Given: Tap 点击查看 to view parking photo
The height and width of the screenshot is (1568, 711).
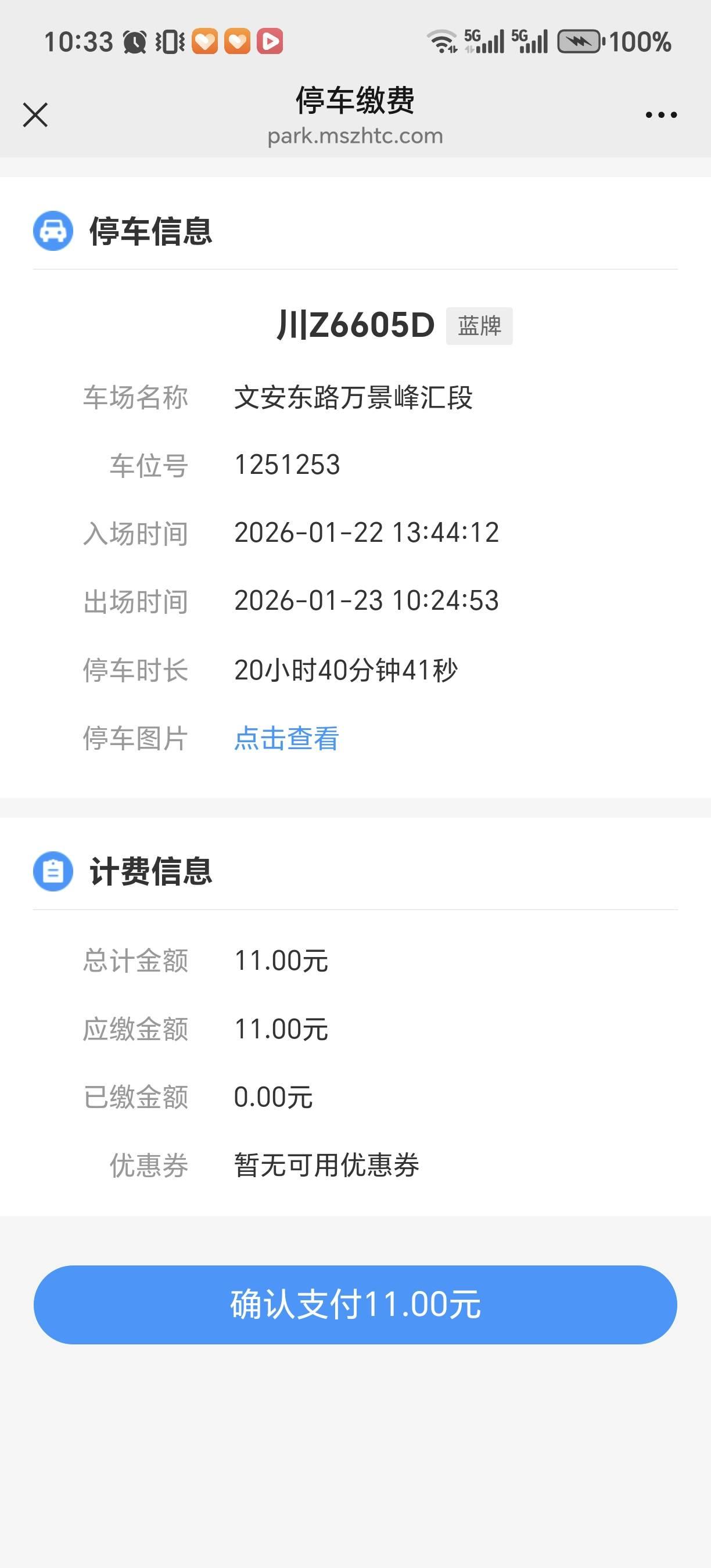Looking at the screenshot, I should click(x=287, y=738).
